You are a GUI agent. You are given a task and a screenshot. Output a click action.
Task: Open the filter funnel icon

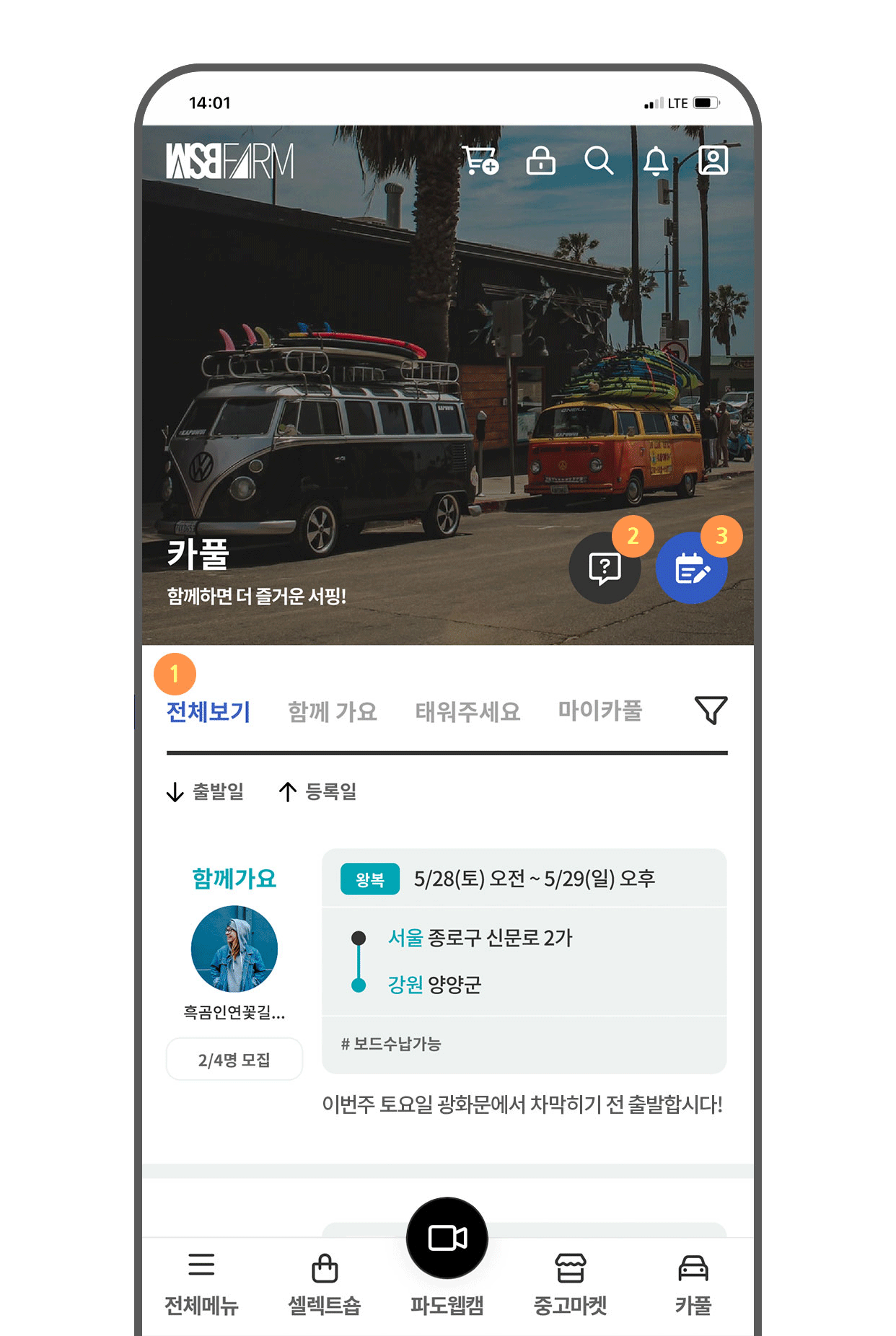coord(710,711)
